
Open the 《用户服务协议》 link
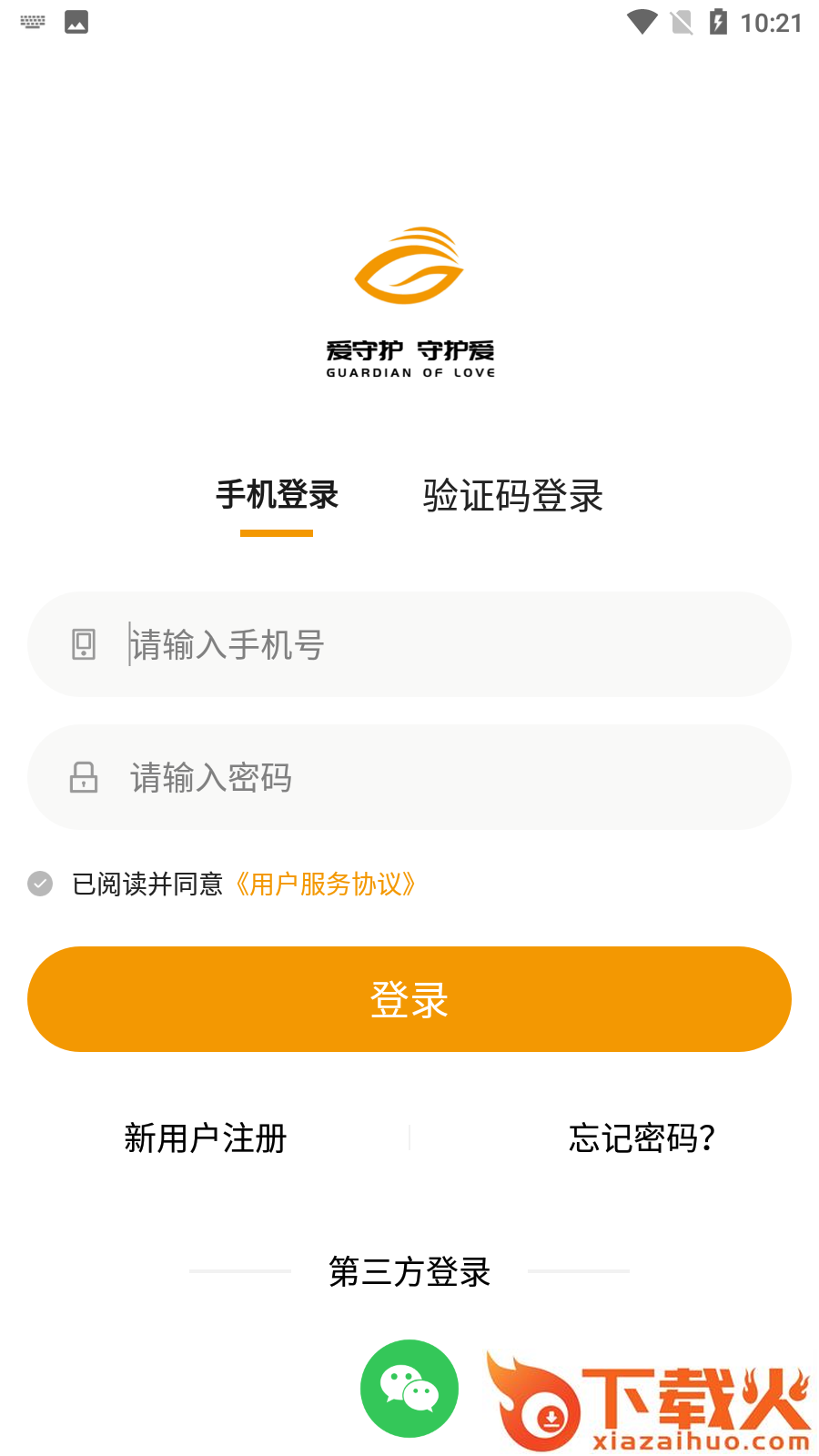tap(325, 884)
